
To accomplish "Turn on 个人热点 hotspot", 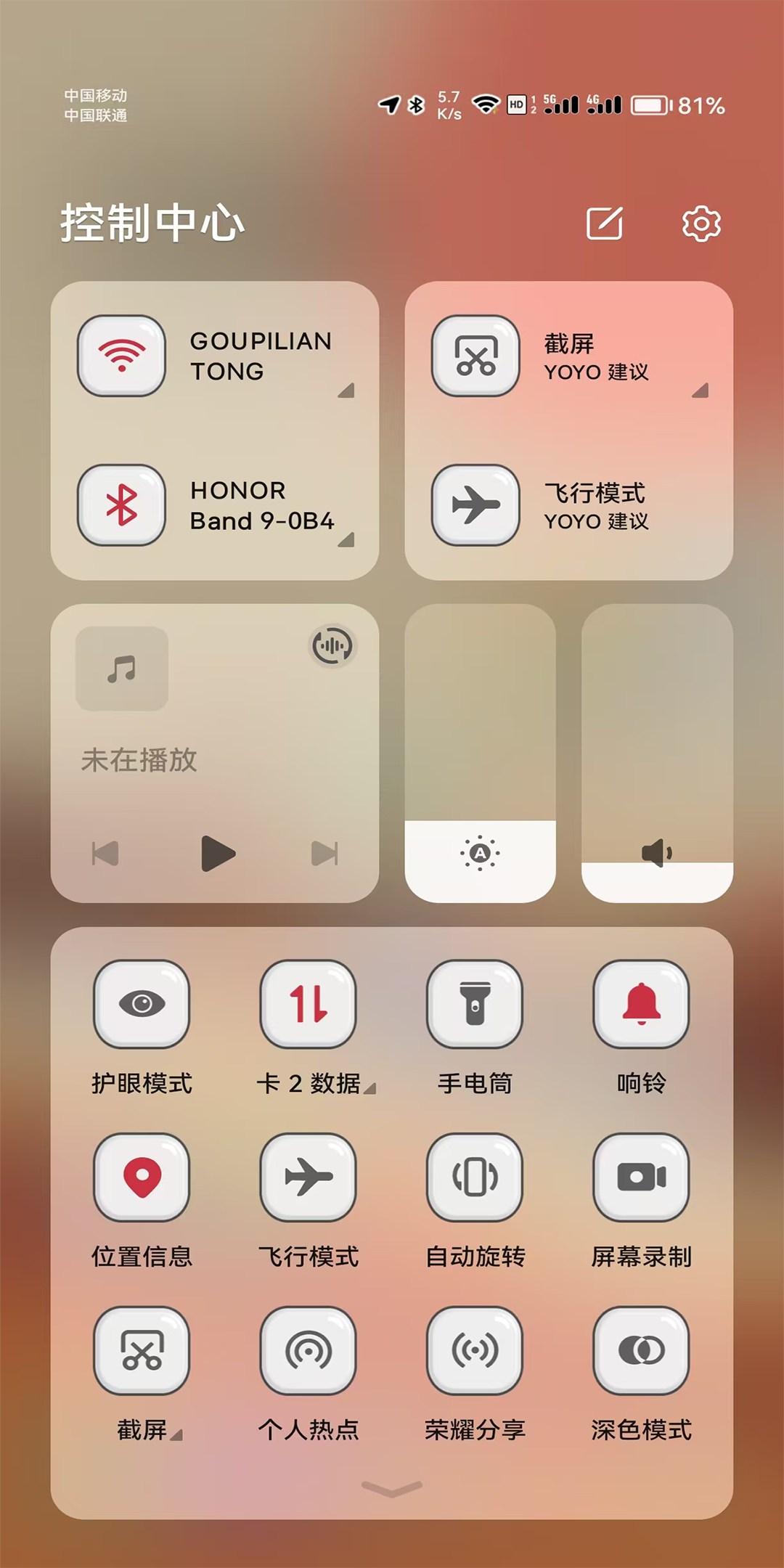I will coord(309,1350).
